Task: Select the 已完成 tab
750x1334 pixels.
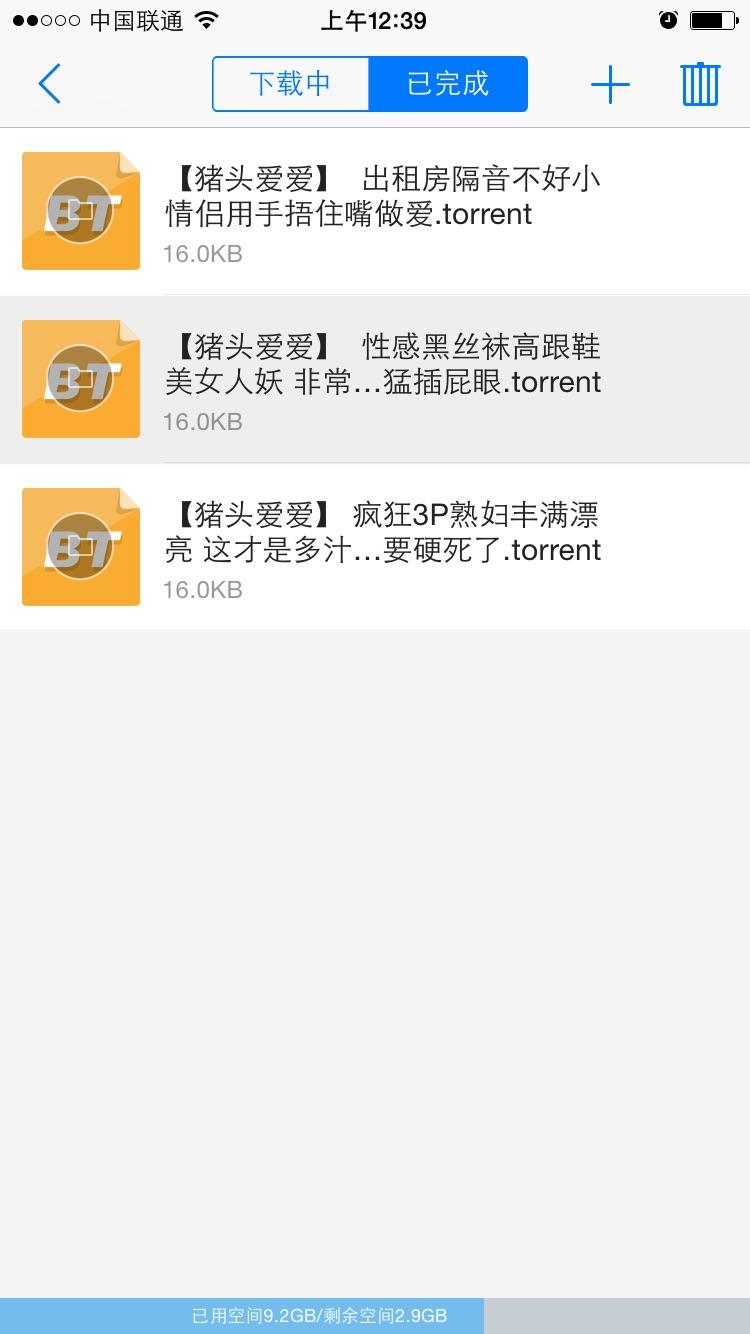Action: click(x=448, y=84)
